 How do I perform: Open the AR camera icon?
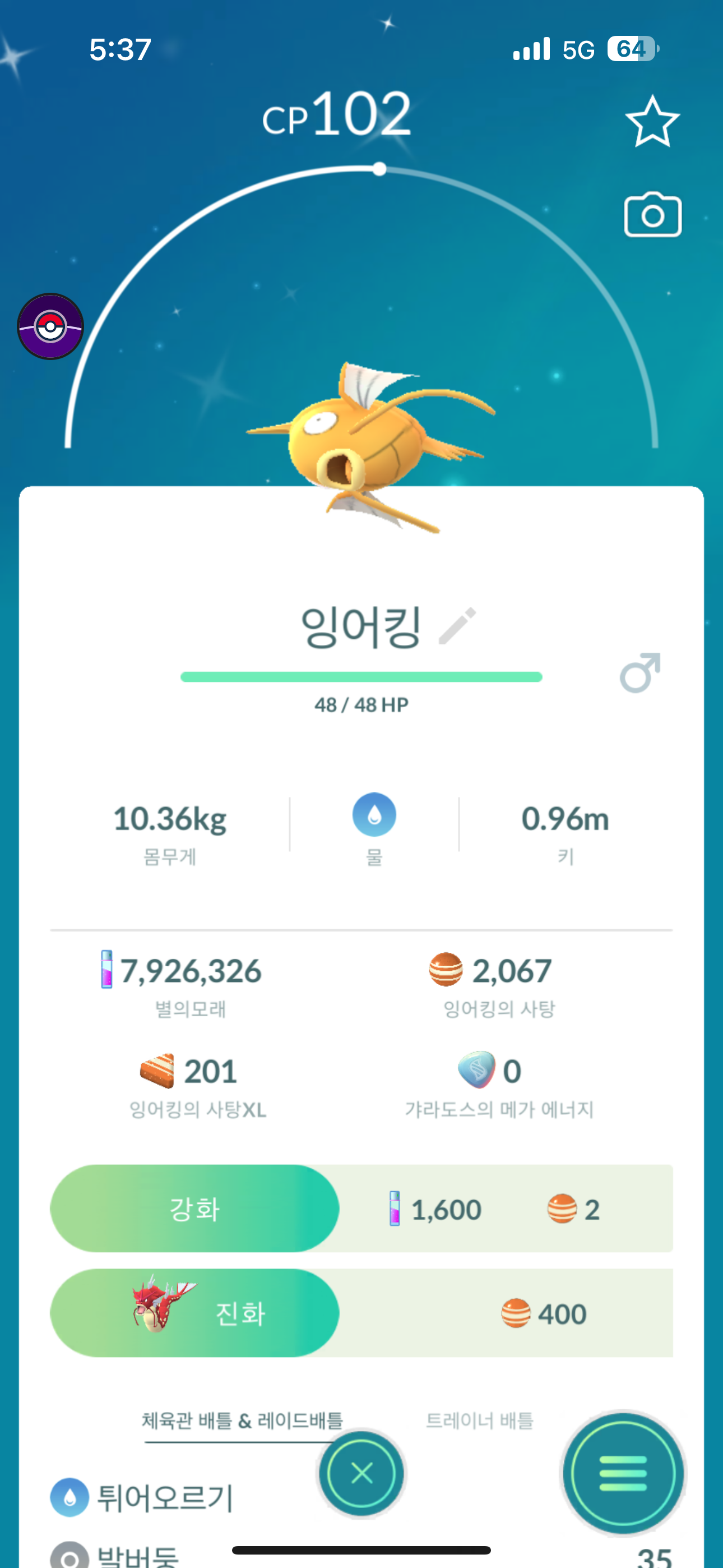click(x=652, y=215)
